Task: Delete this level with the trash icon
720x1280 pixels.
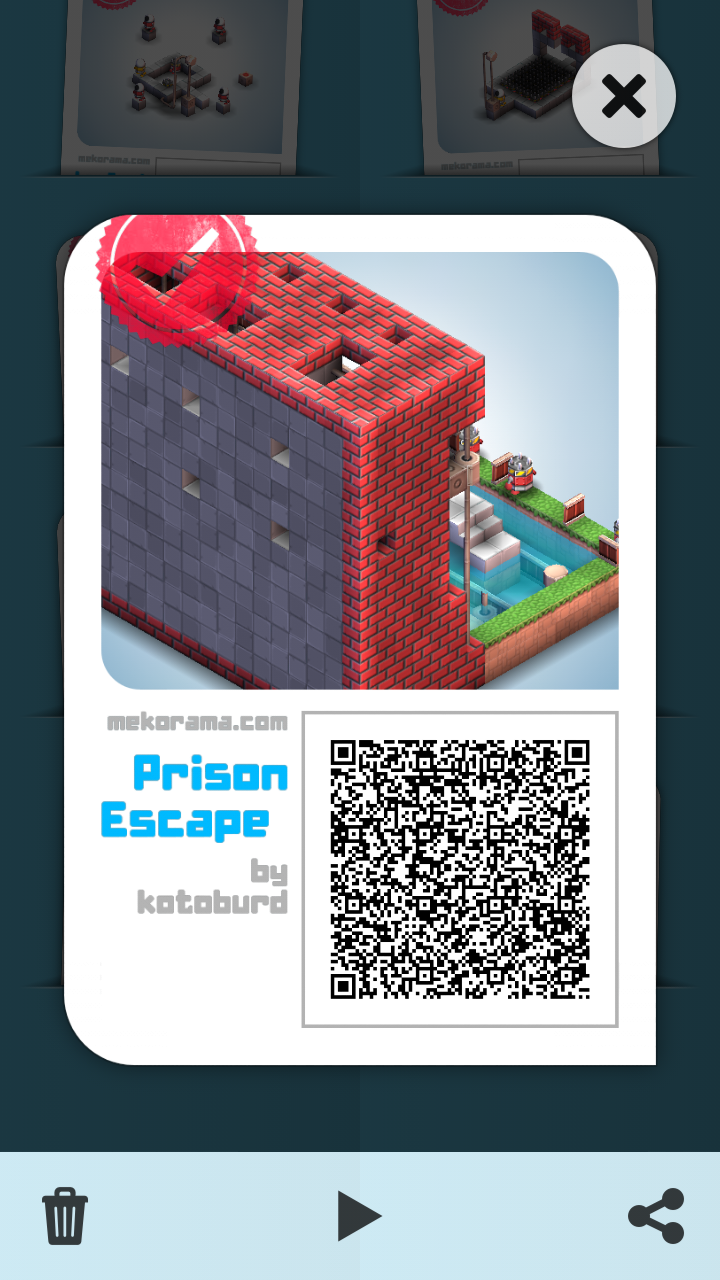Action: 65,1215
